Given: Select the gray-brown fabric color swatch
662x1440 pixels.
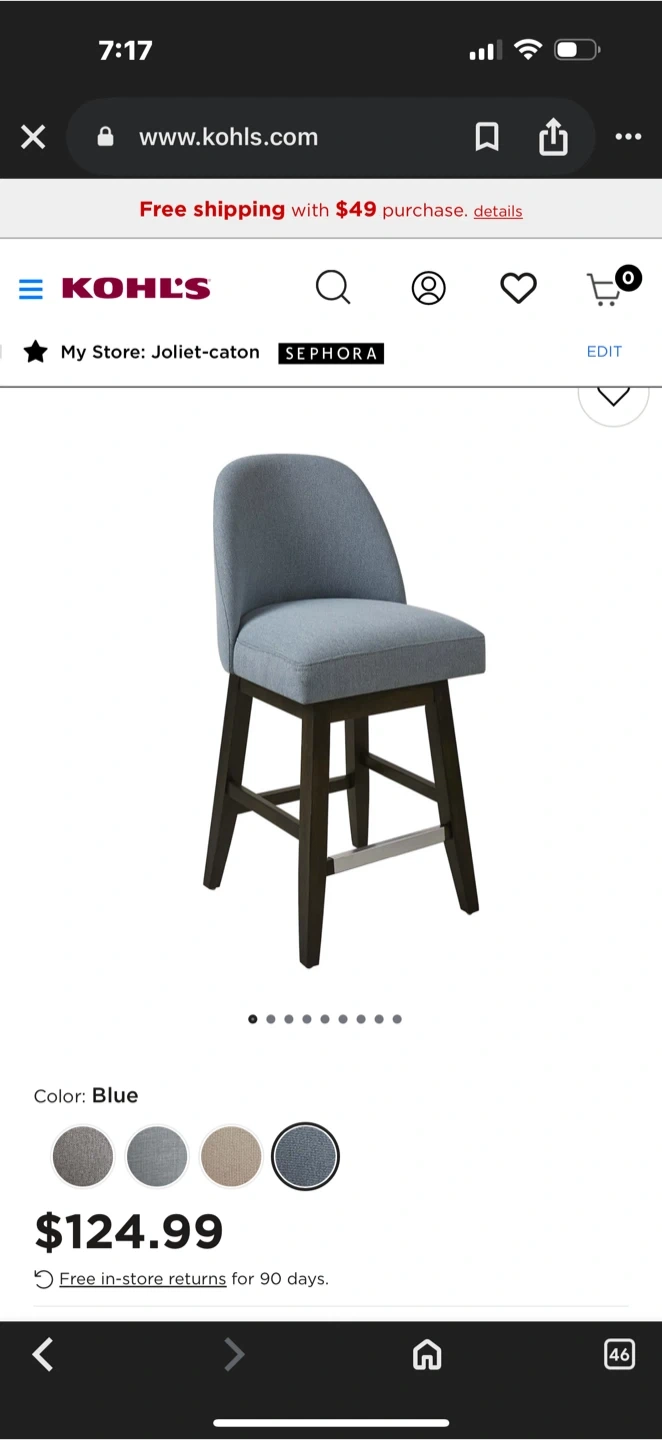Looking at the screenshot, I should point(83,1156).
